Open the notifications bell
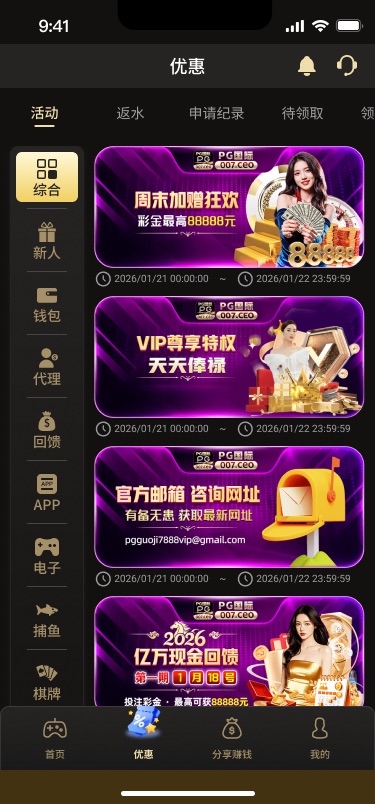The image size is (375, 804). pyautogui.click(x=307, y=66)
